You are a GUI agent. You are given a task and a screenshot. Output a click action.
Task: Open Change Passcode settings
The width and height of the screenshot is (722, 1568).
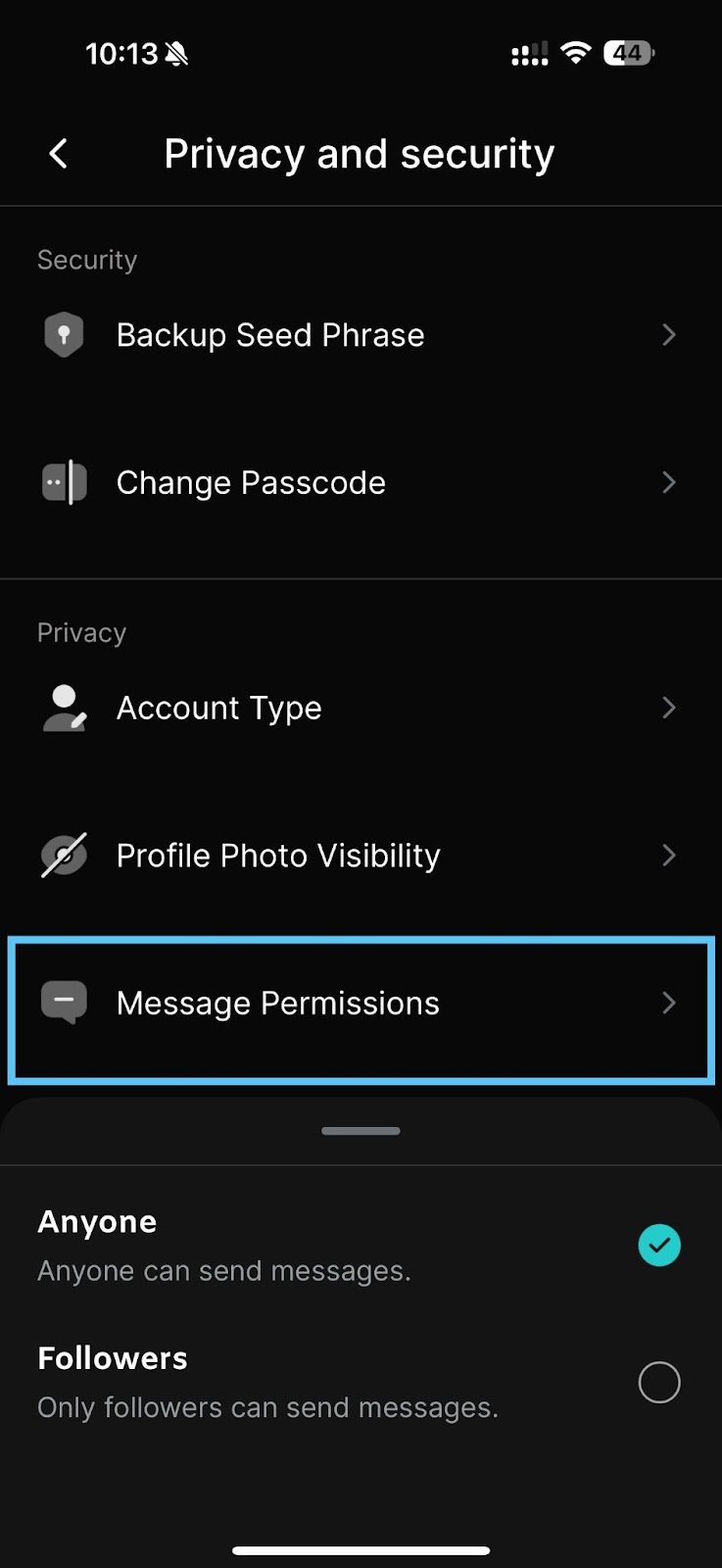361,482
